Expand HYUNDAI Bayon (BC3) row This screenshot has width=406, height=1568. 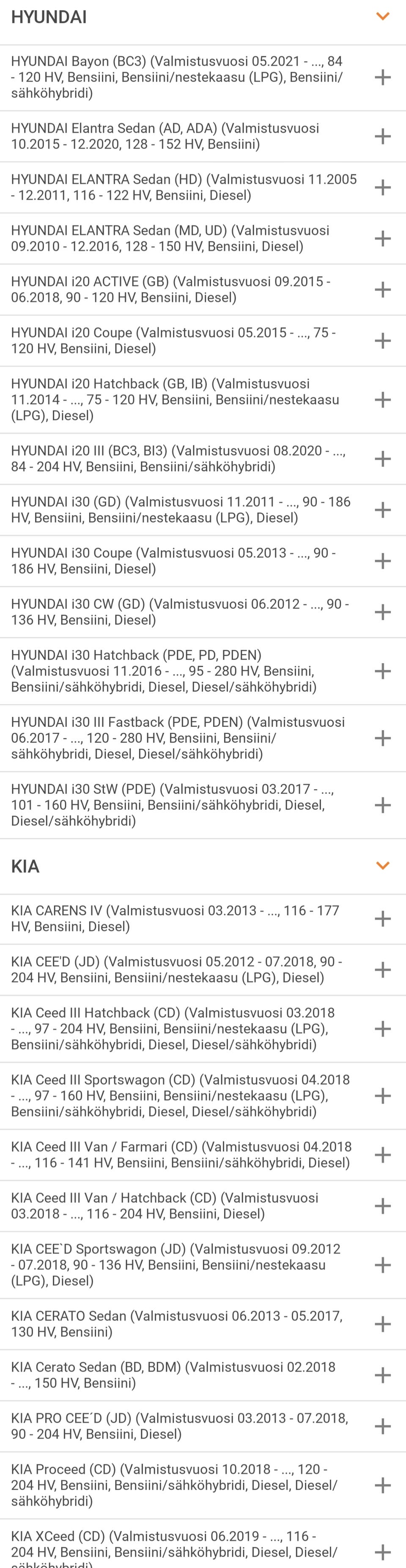click(x=382, y=77)
